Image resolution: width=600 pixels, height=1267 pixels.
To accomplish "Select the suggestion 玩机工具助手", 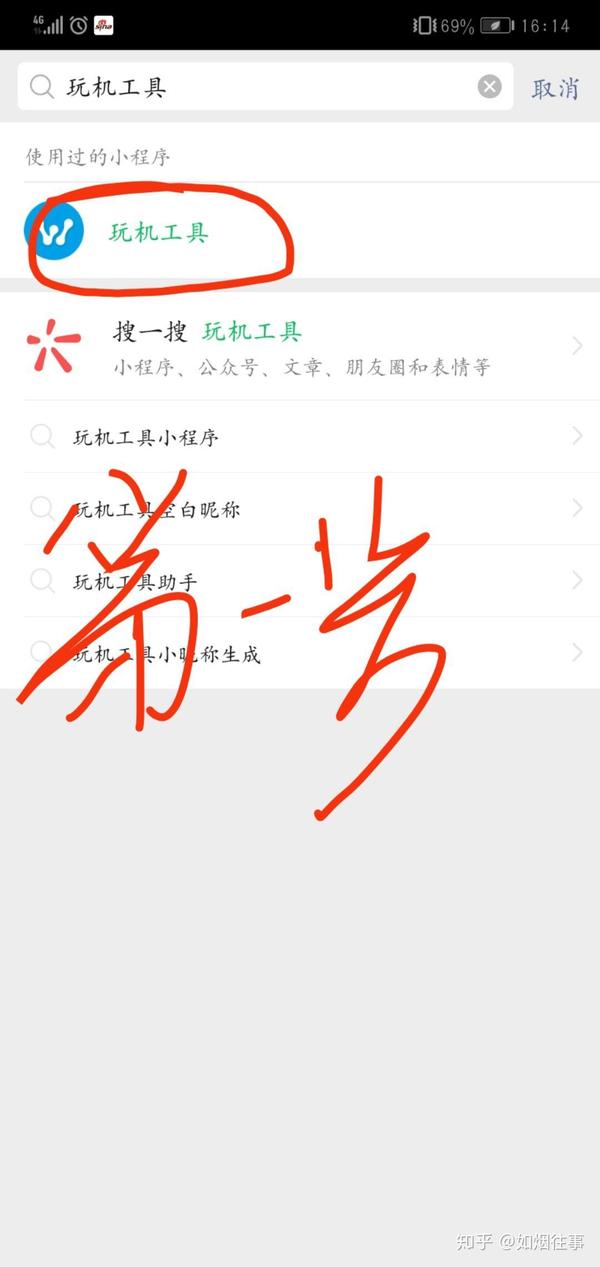I will pos(300,581).
